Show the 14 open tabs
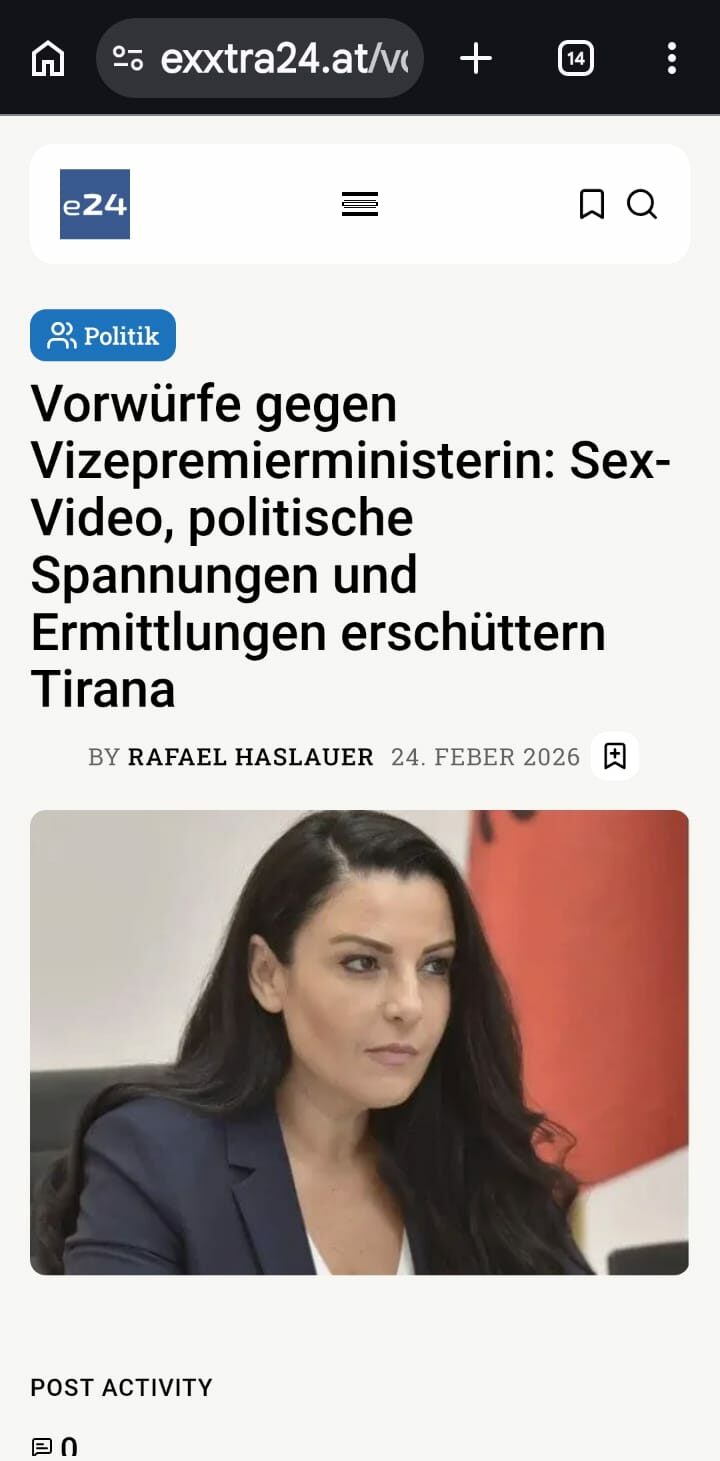The image size is (720, 1461). point(575,59)
